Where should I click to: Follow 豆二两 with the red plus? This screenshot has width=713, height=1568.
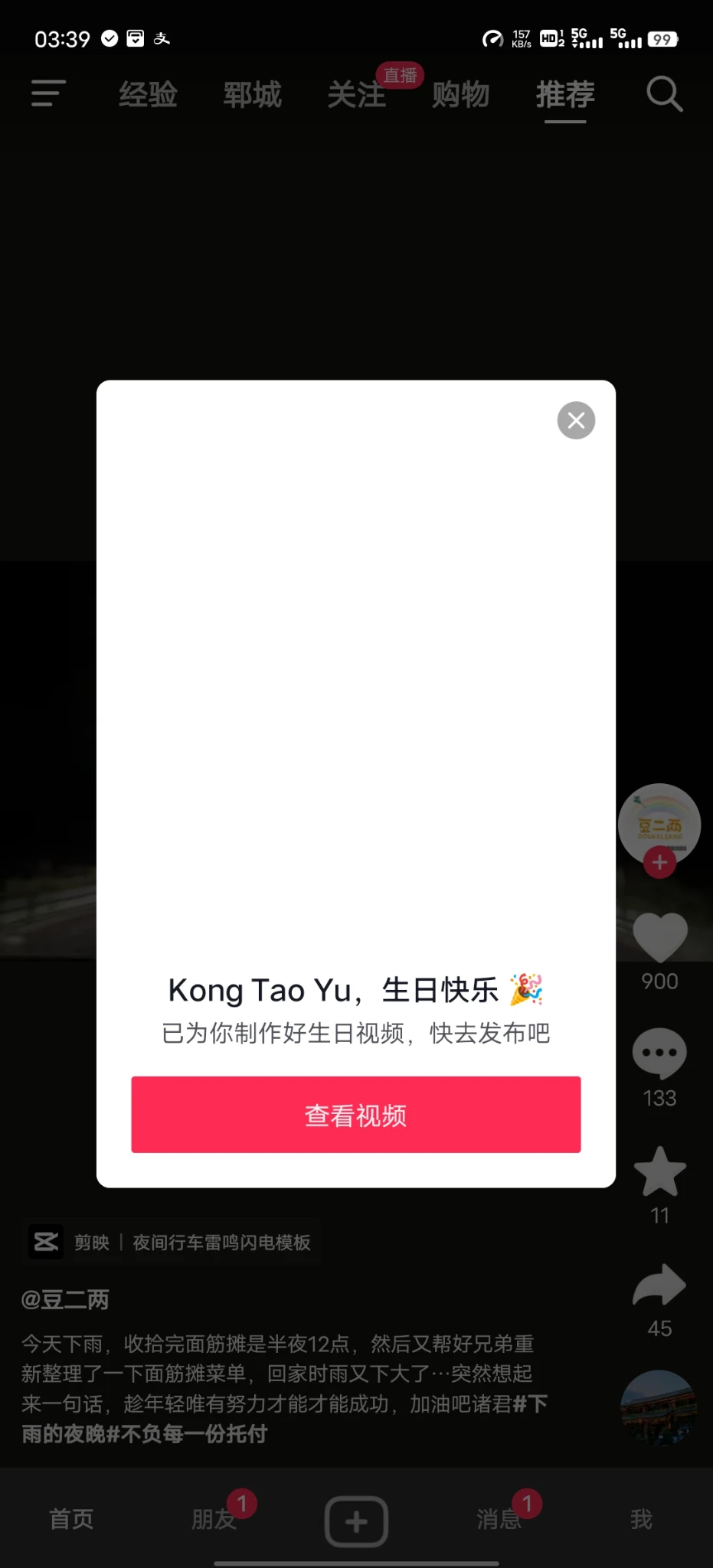(x=659, y=863)
